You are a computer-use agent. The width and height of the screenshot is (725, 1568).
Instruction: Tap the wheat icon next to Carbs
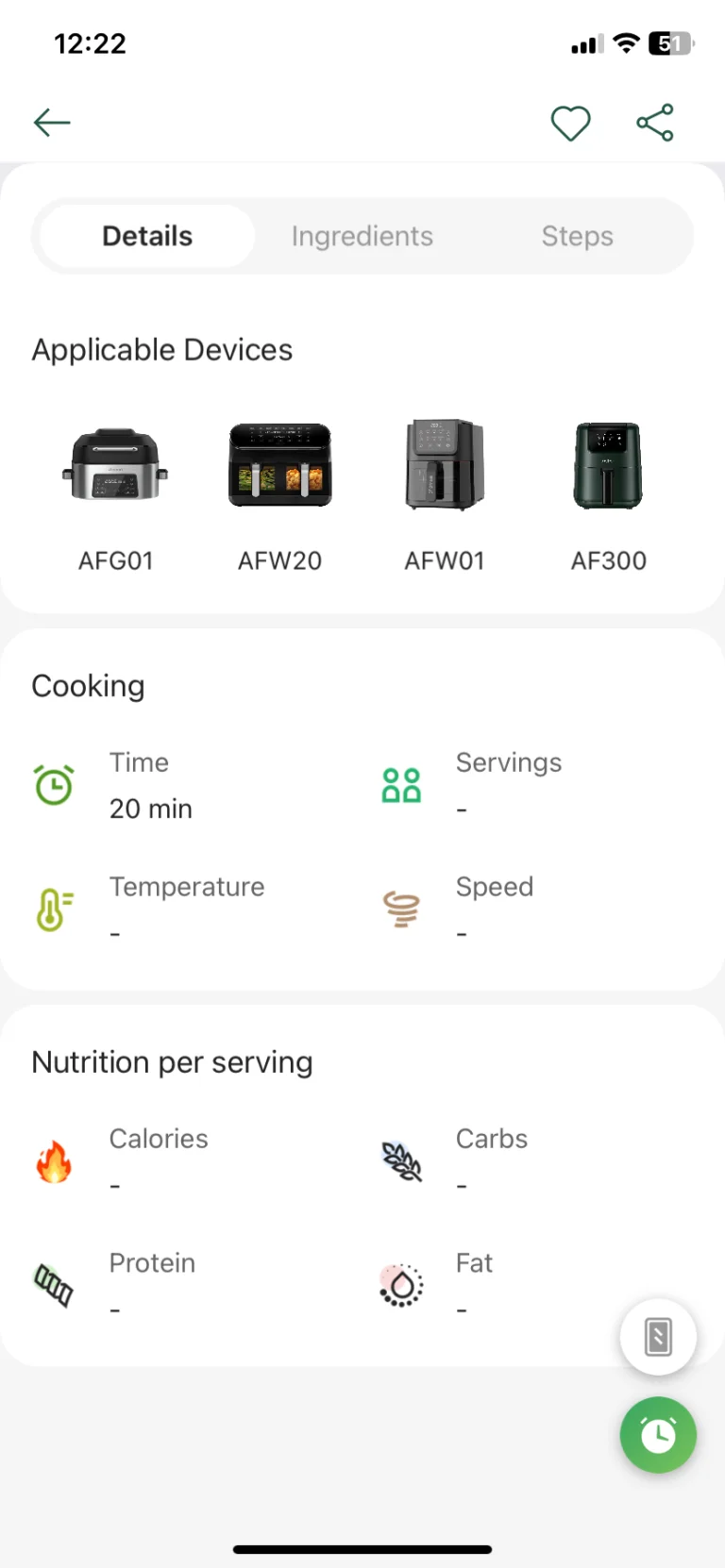click(400, 1160)
